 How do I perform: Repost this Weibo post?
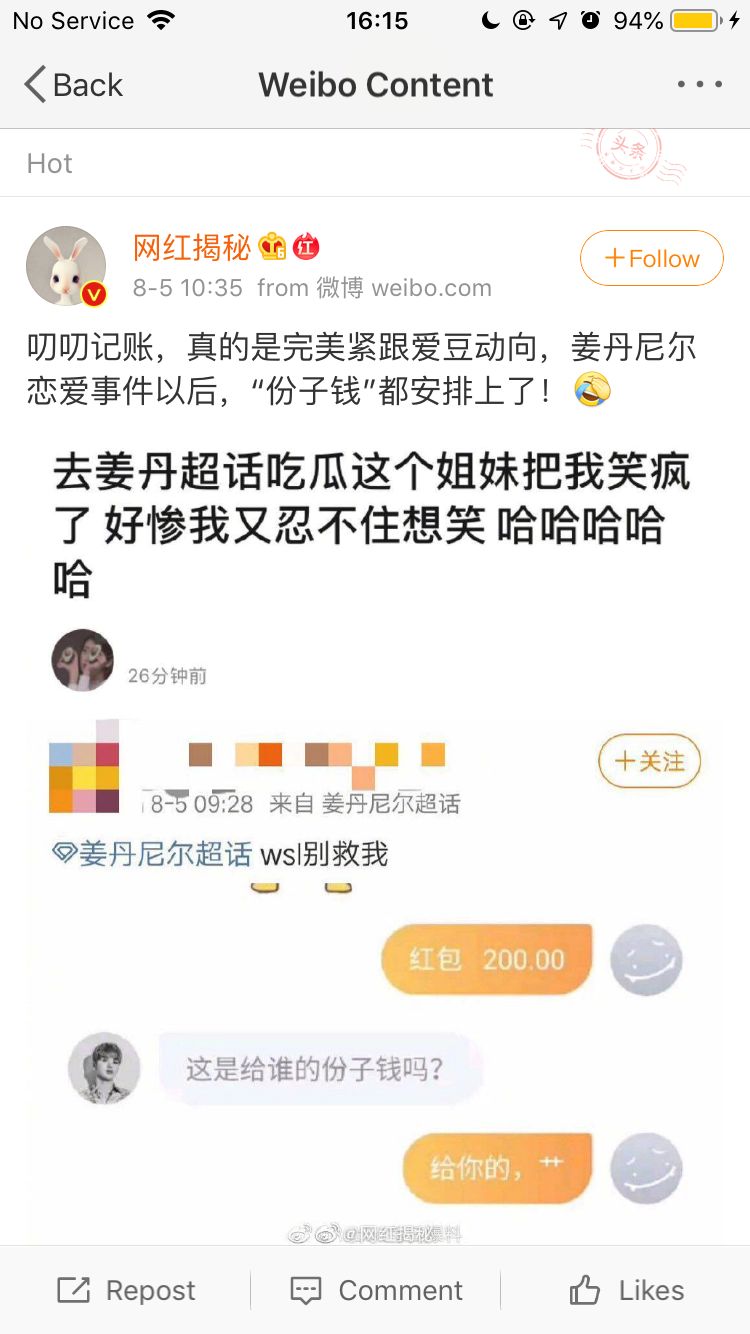pyautogui.click(x=126, y=1290)
